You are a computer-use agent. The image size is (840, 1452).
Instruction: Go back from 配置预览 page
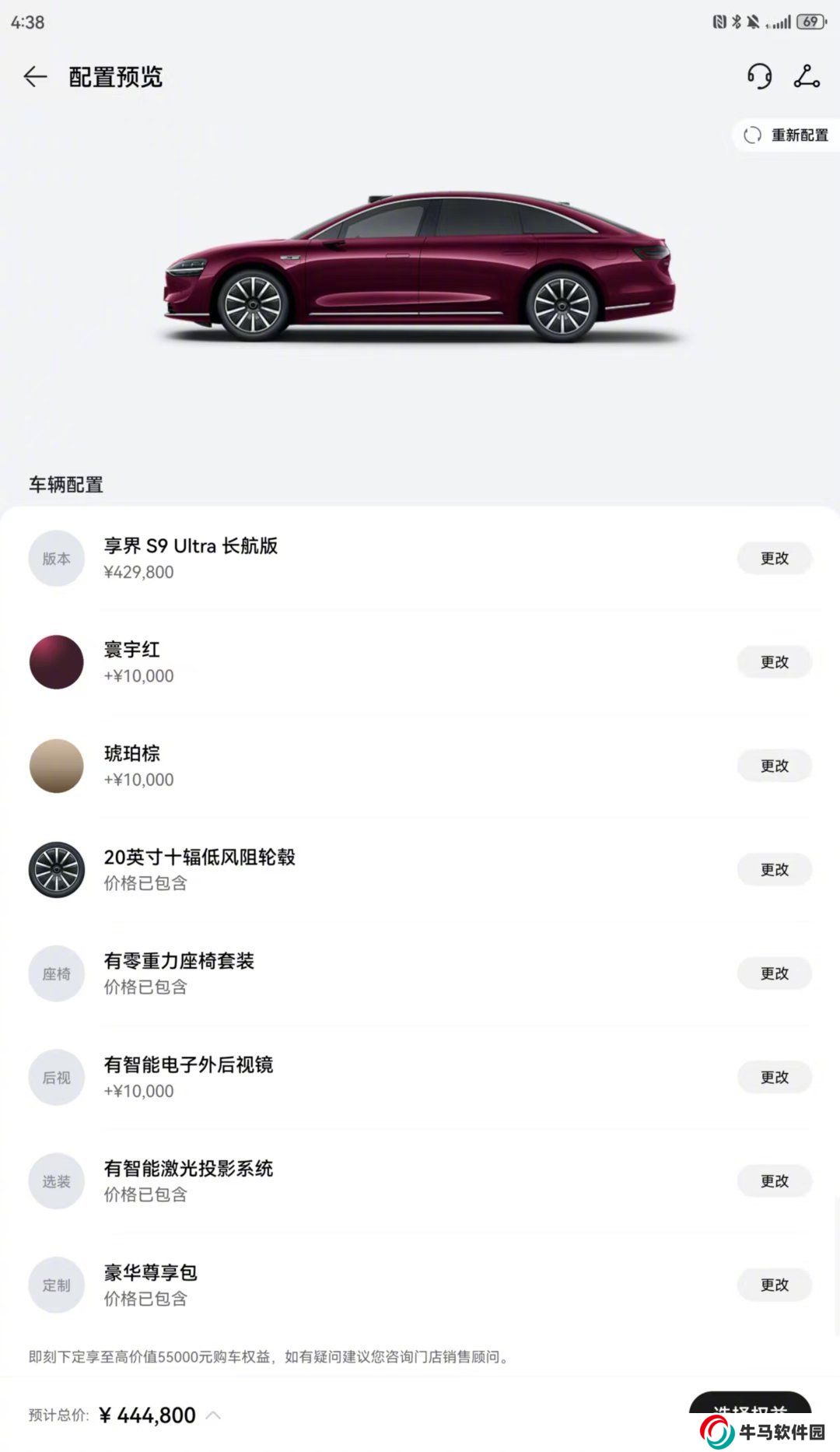35,76
